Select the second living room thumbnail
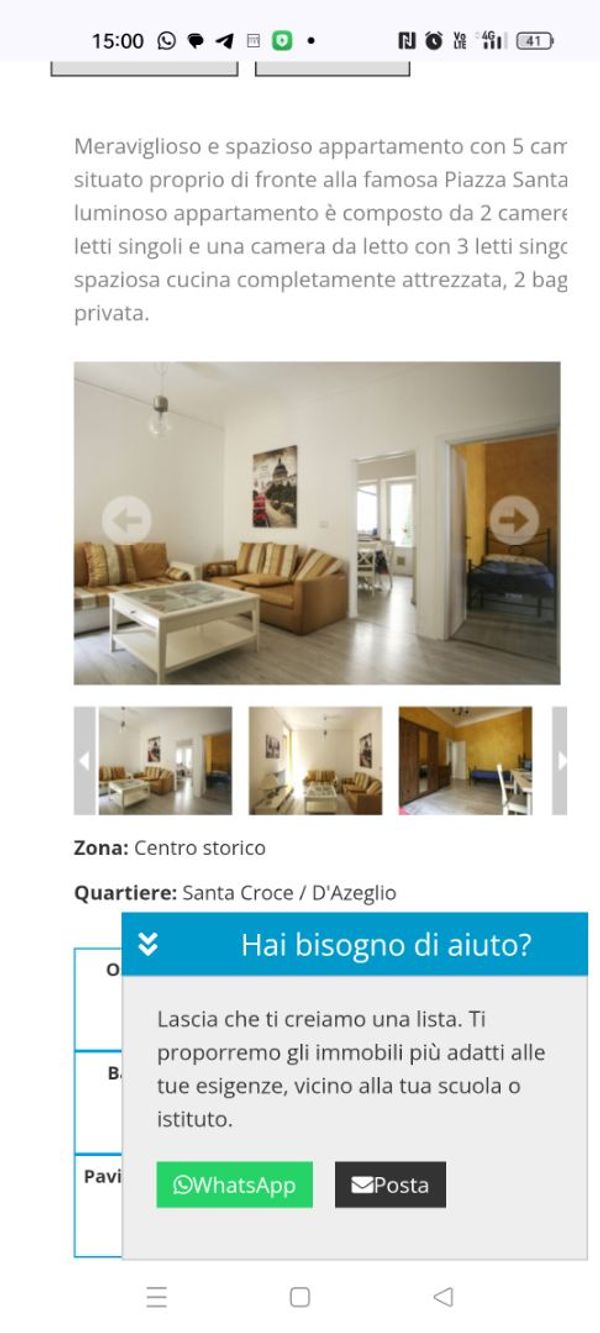Image resolution: width=600 pixels, height=1333 pixels. (x=315, y=760)
